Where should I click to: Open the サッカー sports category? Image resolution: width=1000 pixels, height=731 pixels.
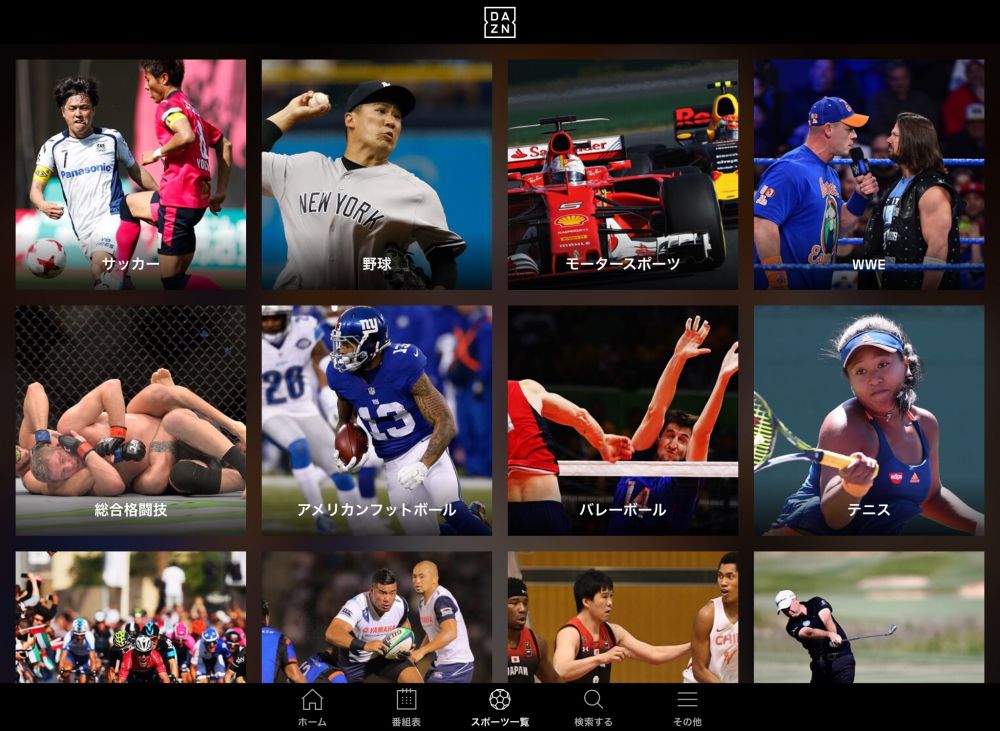tap(130, 175)
